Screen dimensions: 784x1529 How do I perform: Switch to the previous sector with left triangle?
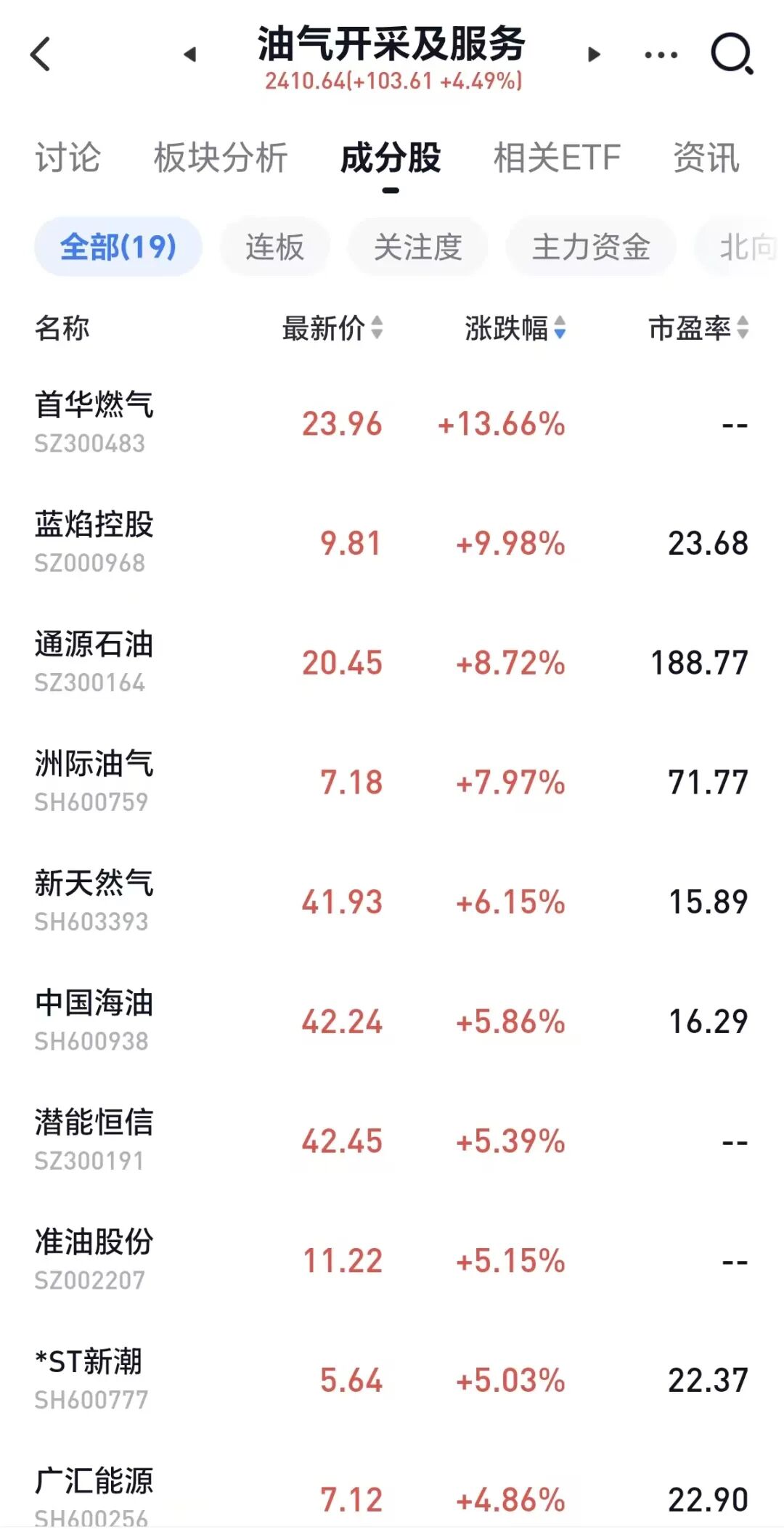pos(190,54)
